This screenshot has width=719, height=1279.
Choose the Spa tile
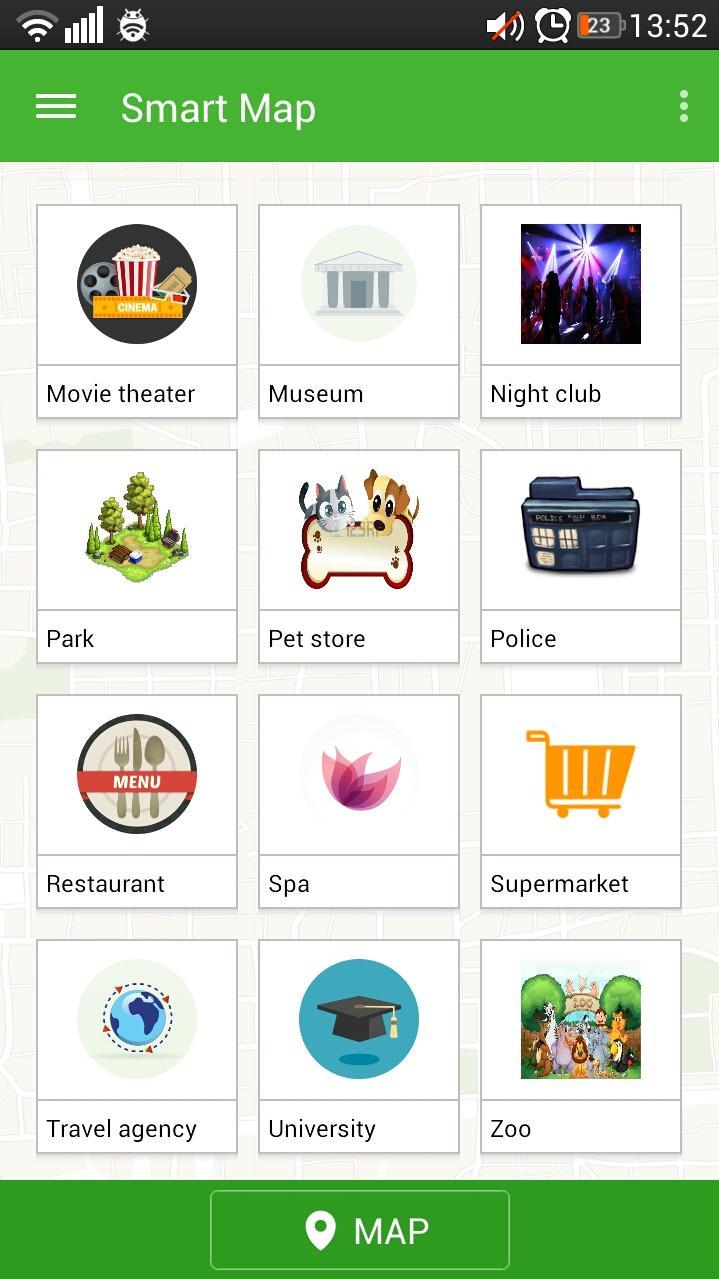click(x=359, y=801)
